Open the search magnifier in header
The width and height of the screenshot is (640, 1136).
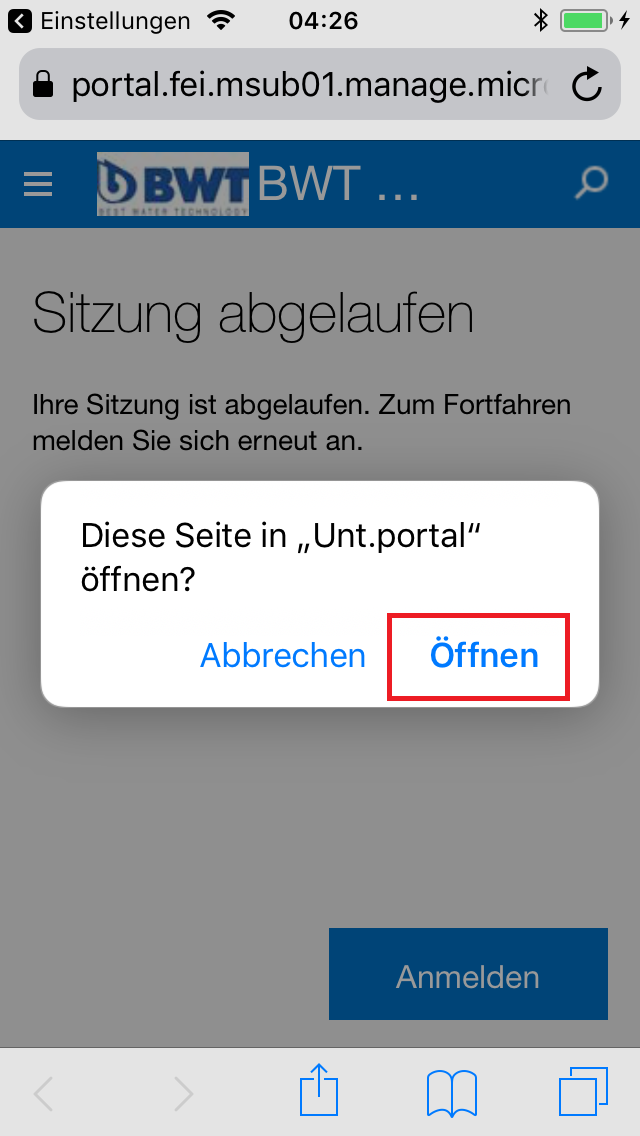coord(591,183)
